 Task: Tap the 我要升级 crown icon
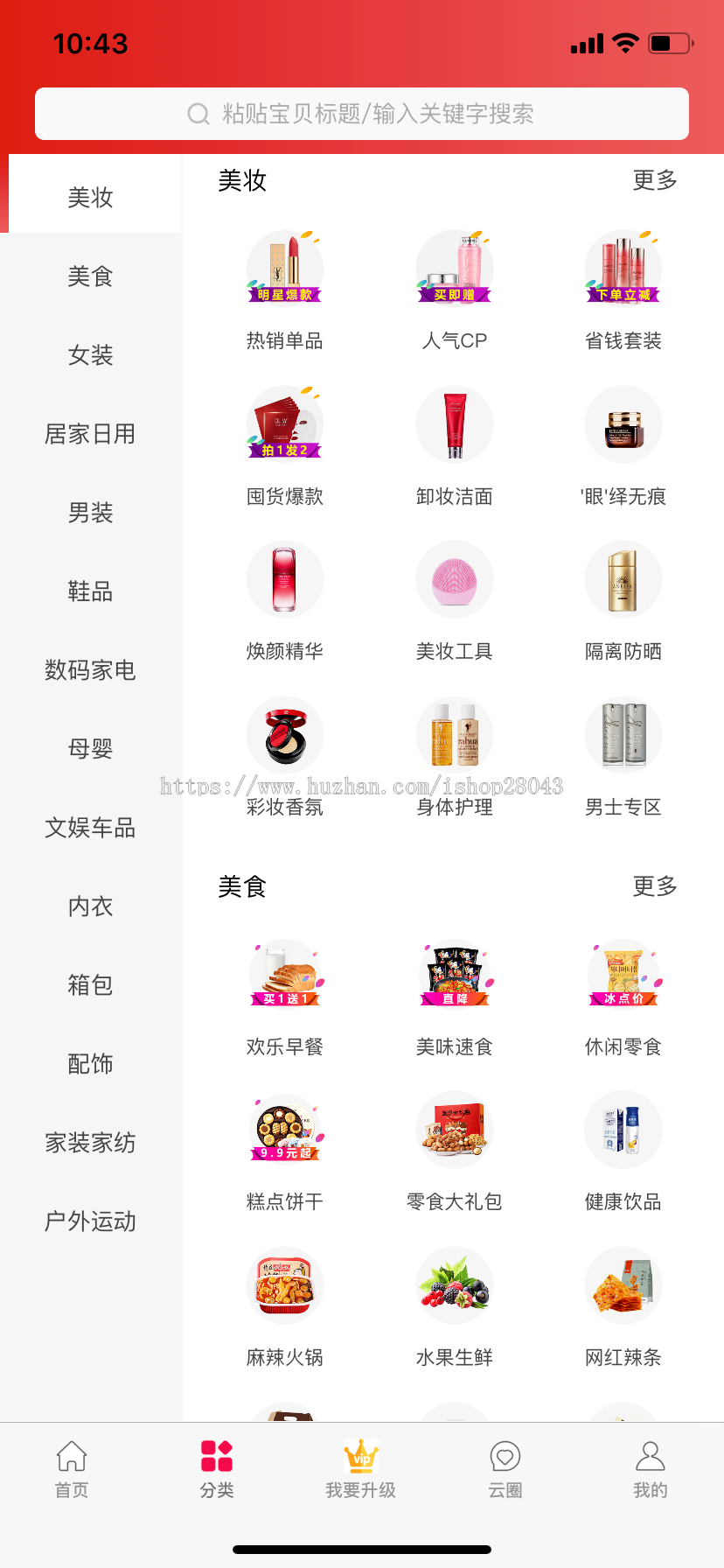(x=361, y=1452)
